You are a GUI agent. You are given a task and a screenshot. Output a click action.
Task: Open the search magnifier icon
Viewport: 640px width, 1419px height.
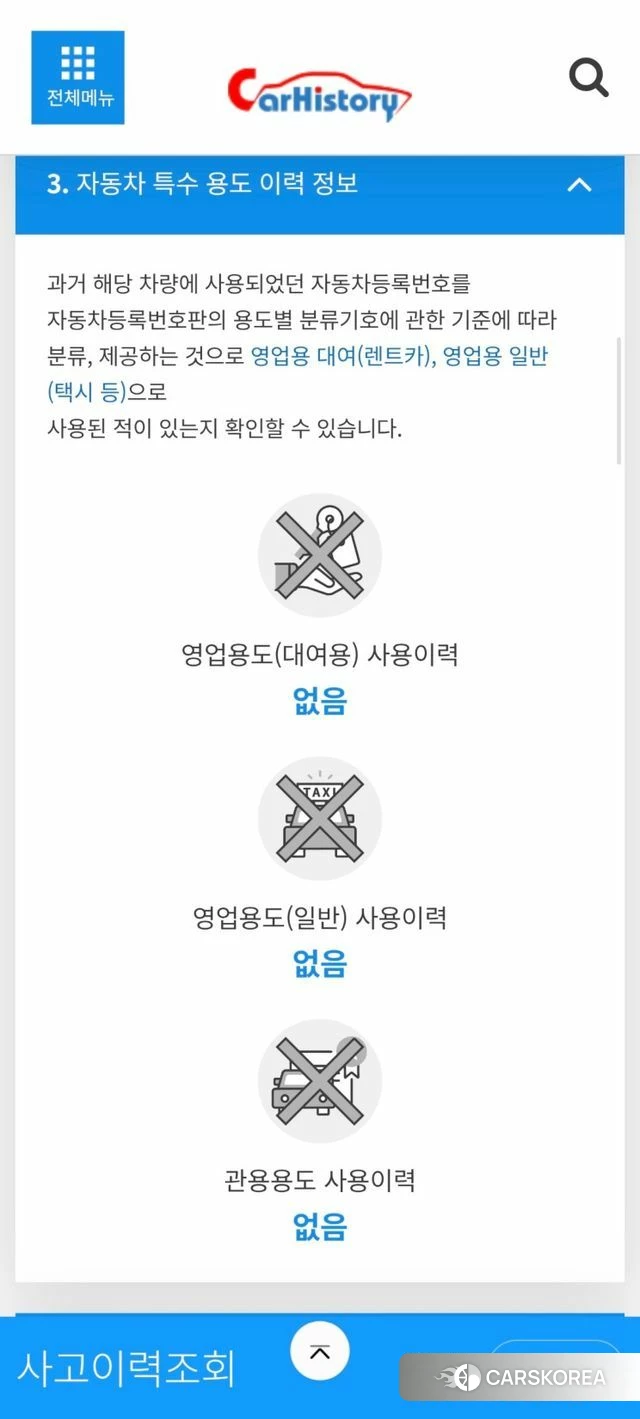[588, 77]
